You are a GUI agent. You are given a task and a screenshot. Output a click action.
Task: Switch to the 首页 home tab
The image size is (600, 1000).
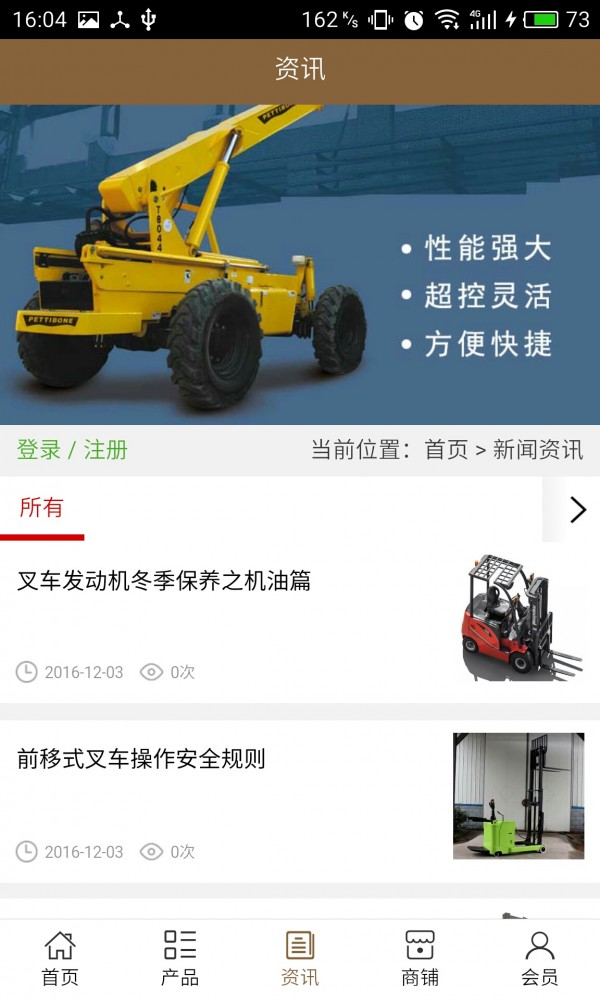tap(60, 958)
